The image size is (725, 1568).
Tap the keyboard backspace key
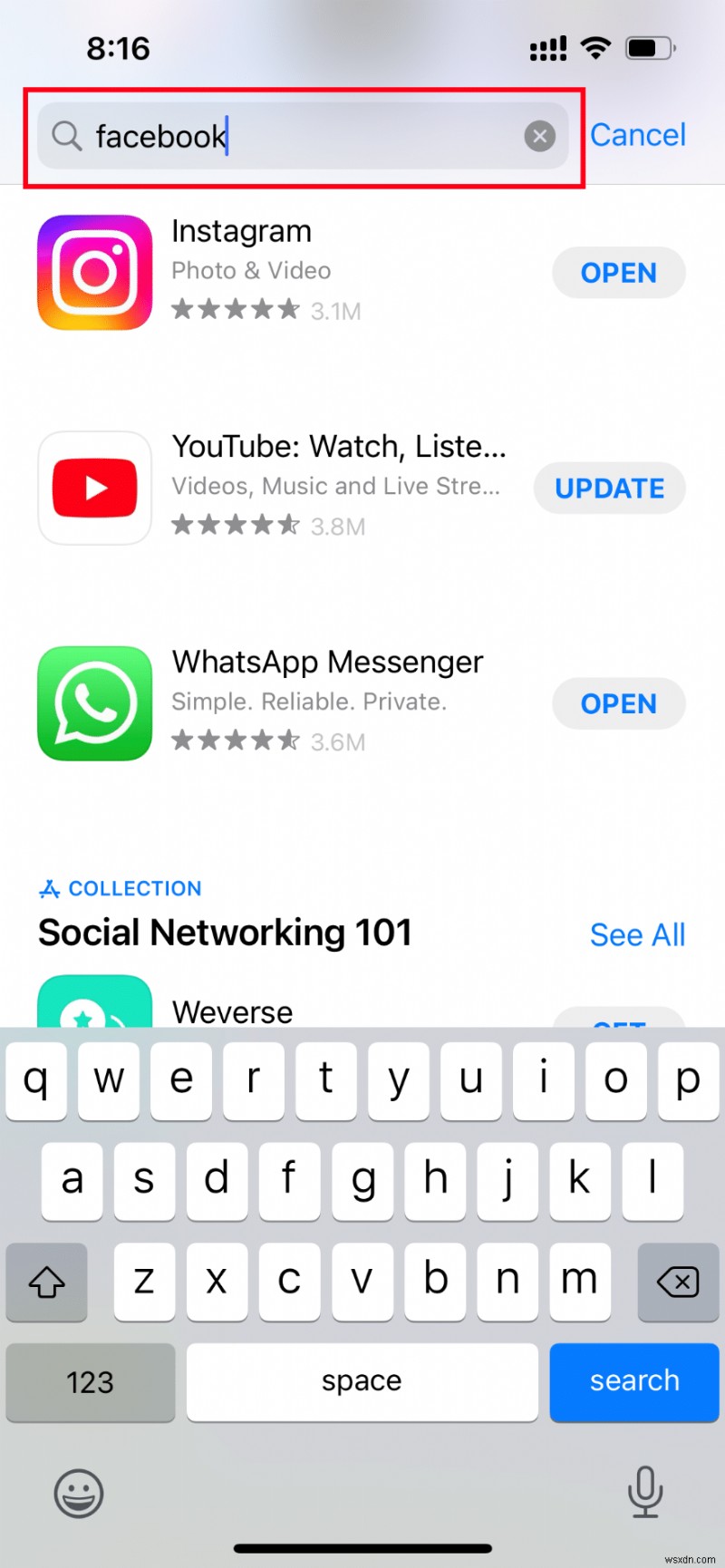point(677,1282)
